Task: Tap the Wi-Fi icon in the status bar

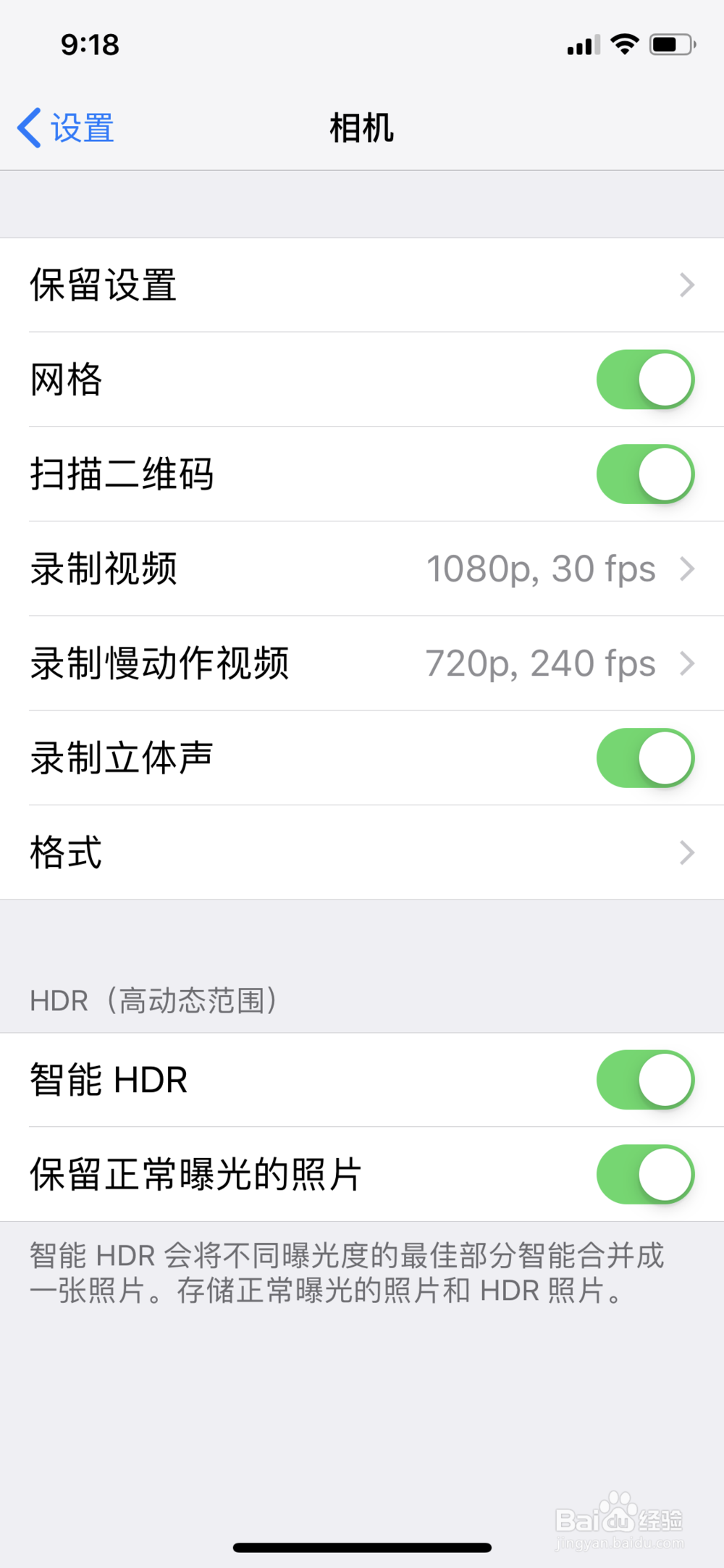Action: [624, 45]
